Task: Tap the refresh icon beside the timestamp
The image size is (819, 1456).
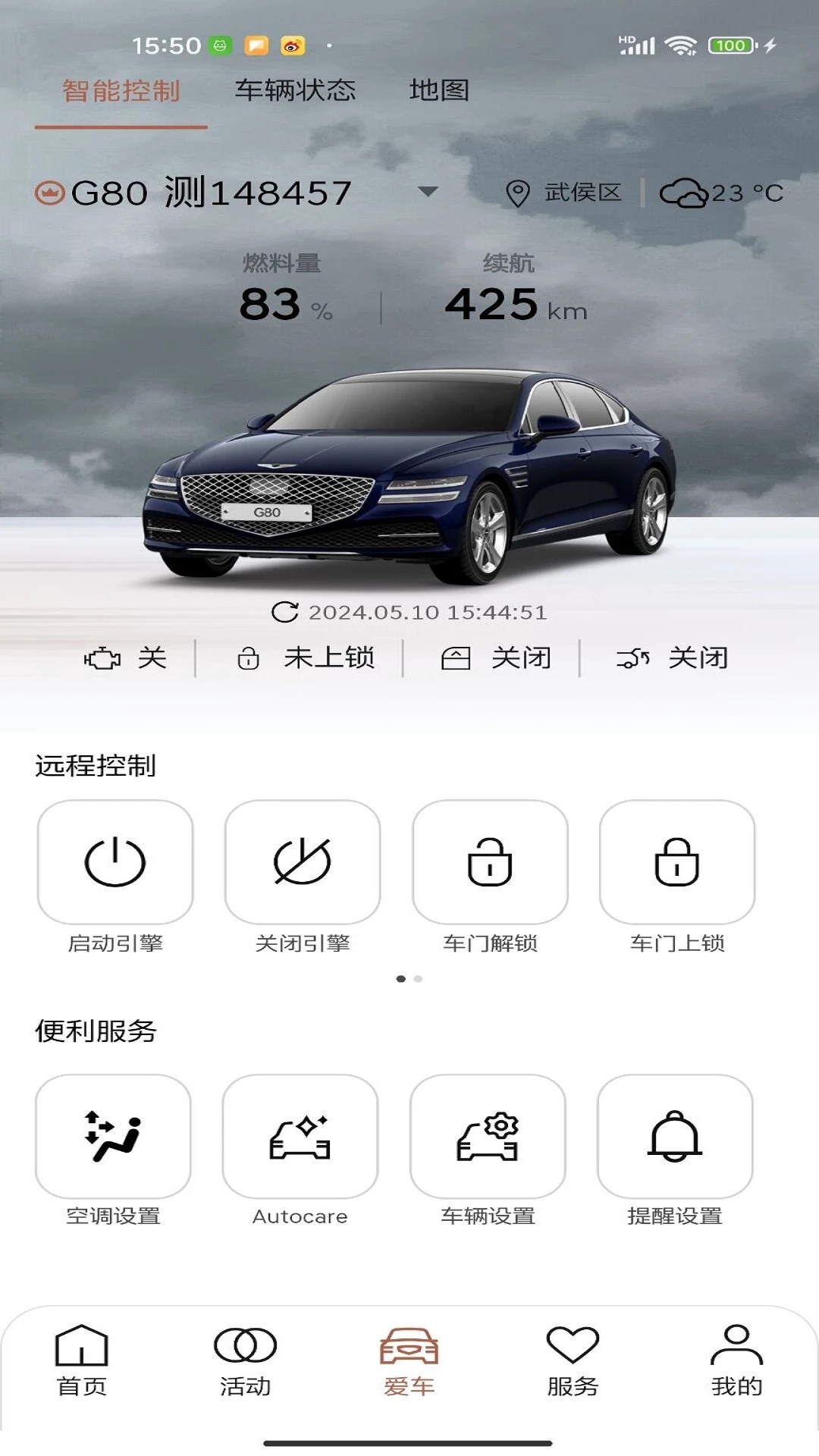Action: [x=284, y=613]
